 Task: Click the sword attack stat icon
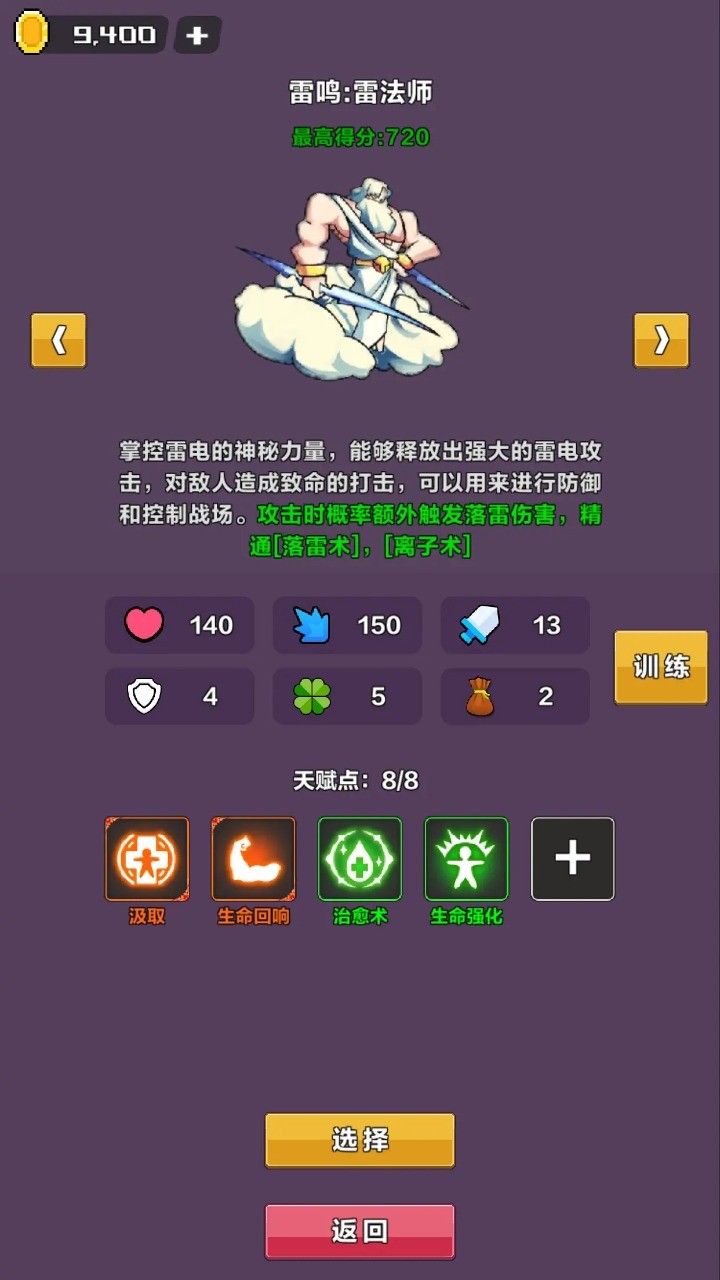pyautogui.click(x=482, y=624)
